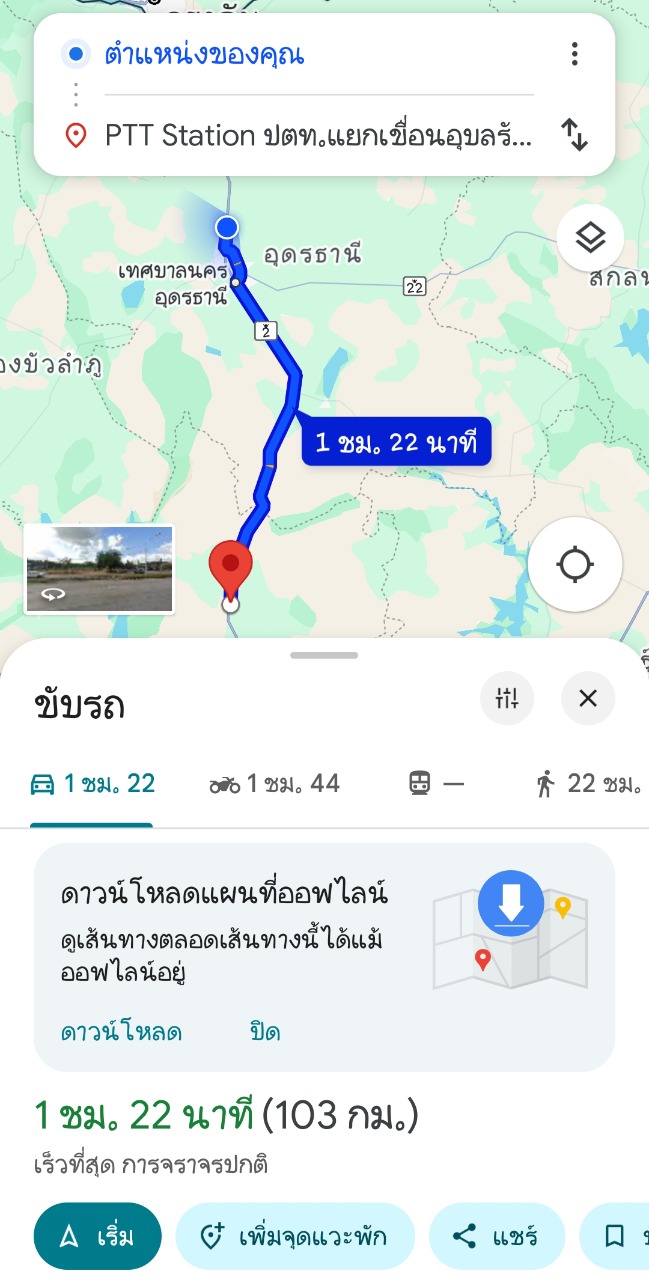The image size is (649, 1280).
Task: Center the map on my location
Action: (575, 565)
